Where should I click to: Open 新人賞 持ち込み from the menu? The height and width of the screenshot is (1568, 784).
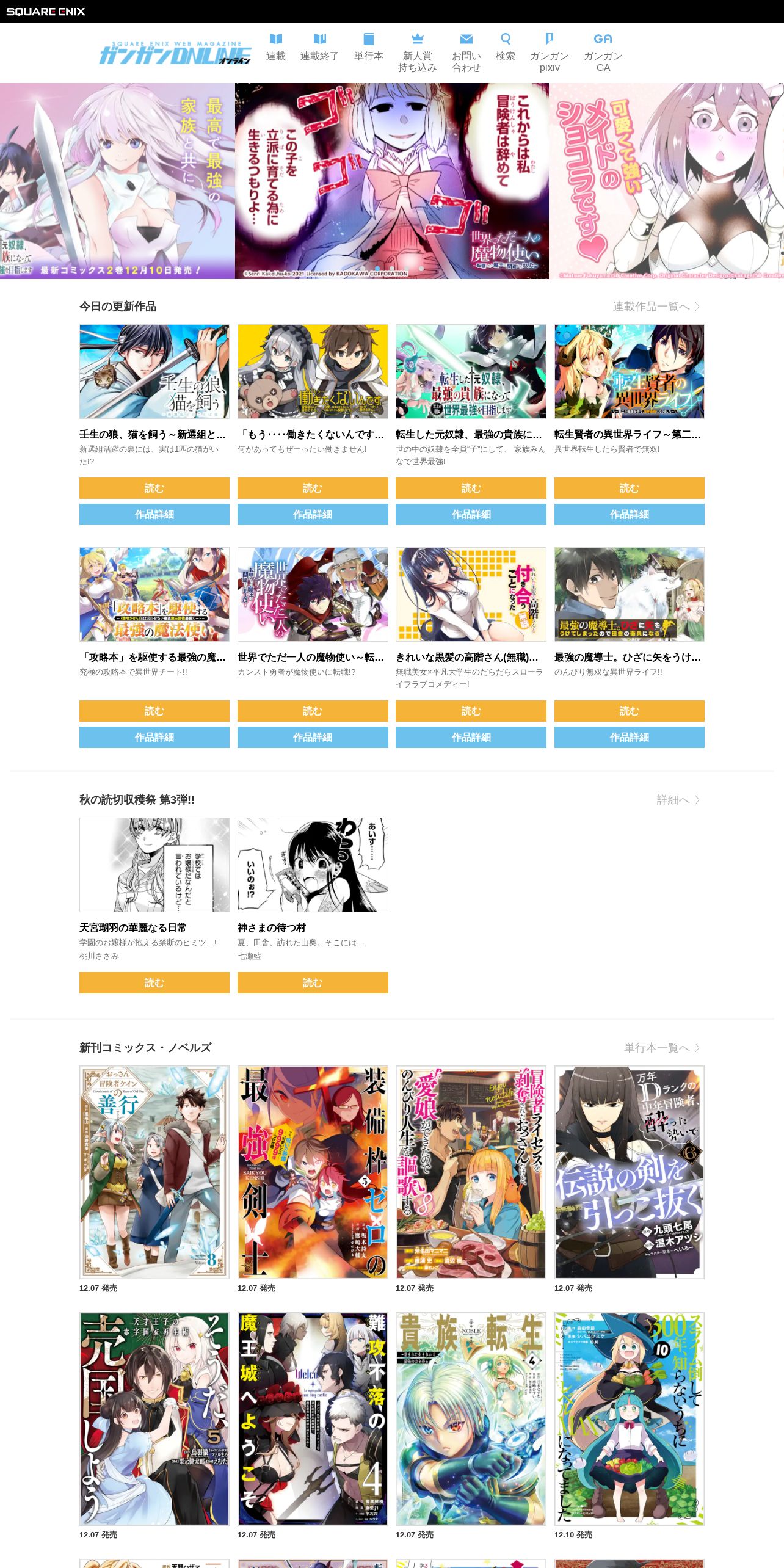click(418, 53)
